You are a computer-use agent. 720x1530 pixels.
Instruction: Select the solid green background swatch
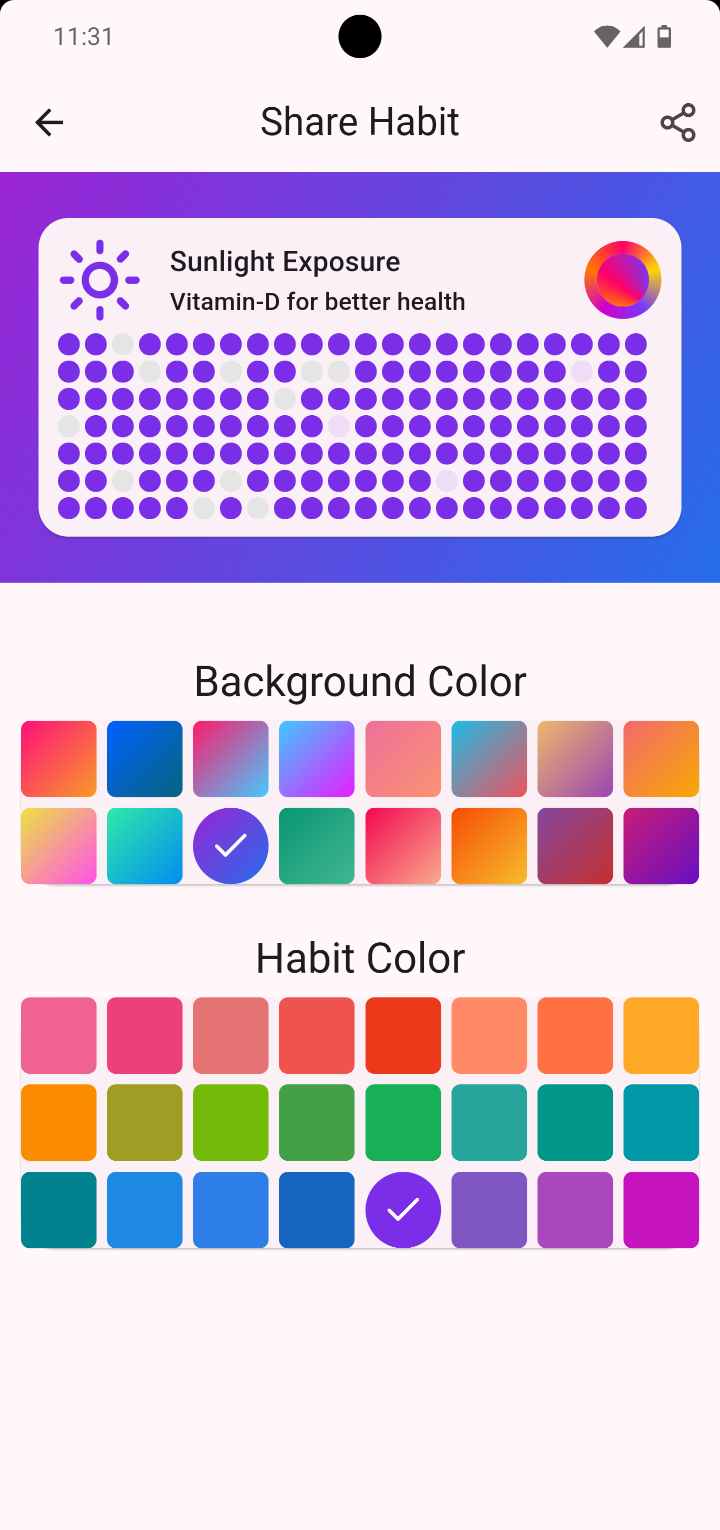click(x=317, y=846)
